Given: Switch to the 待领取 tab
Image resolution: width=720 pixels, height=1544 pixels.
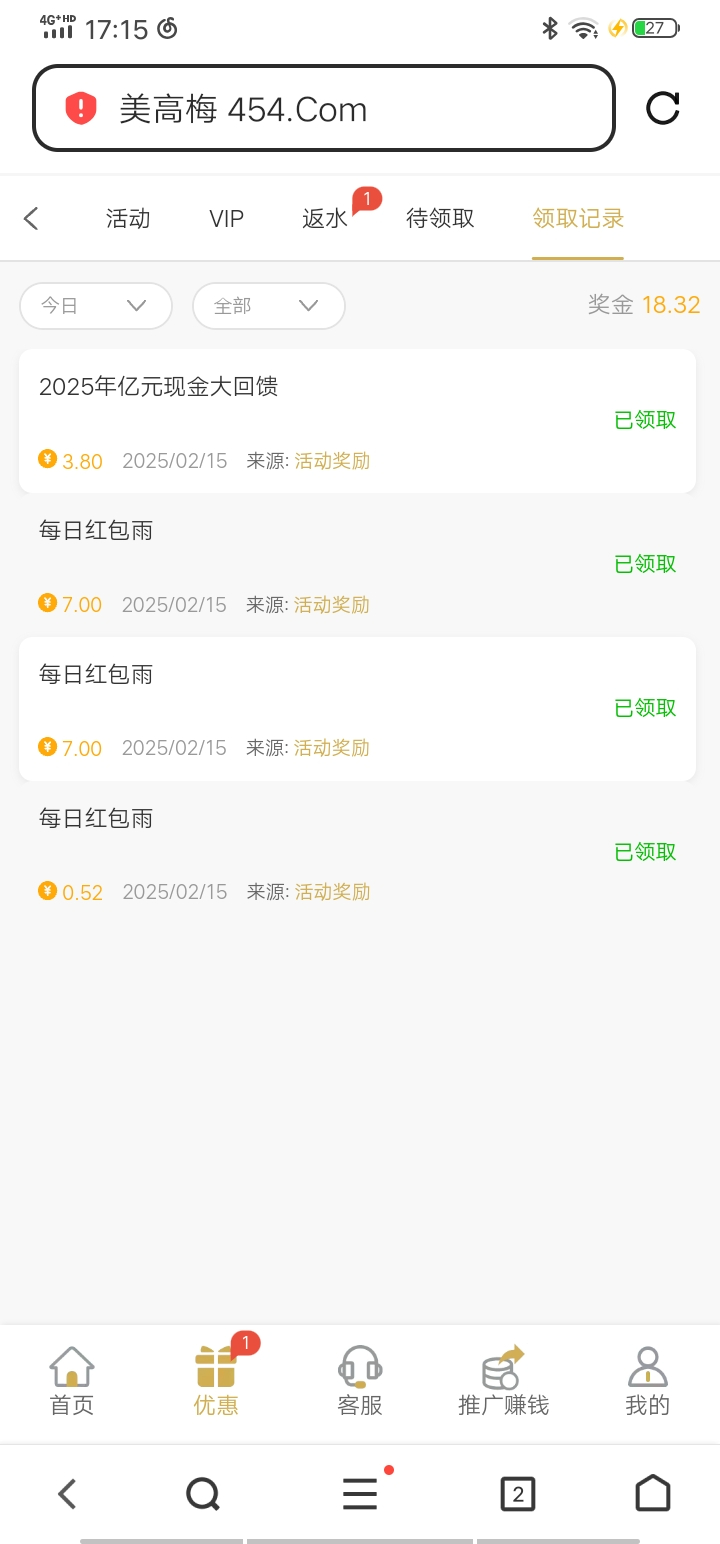Looking at the screenshot, I should click(x=440, y=218).
